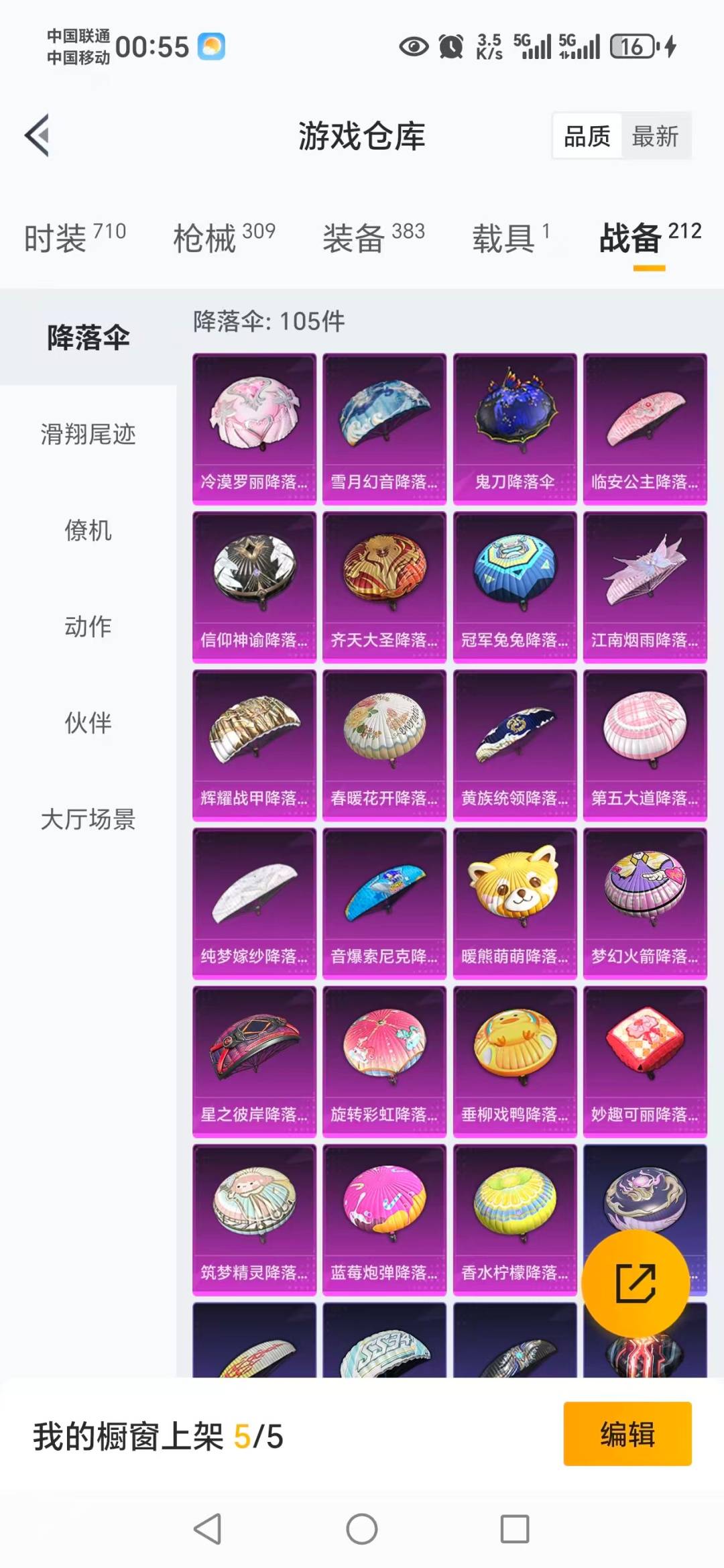Select the 僚机 category
Screen dimensions: 724x1568
(88, 530)
